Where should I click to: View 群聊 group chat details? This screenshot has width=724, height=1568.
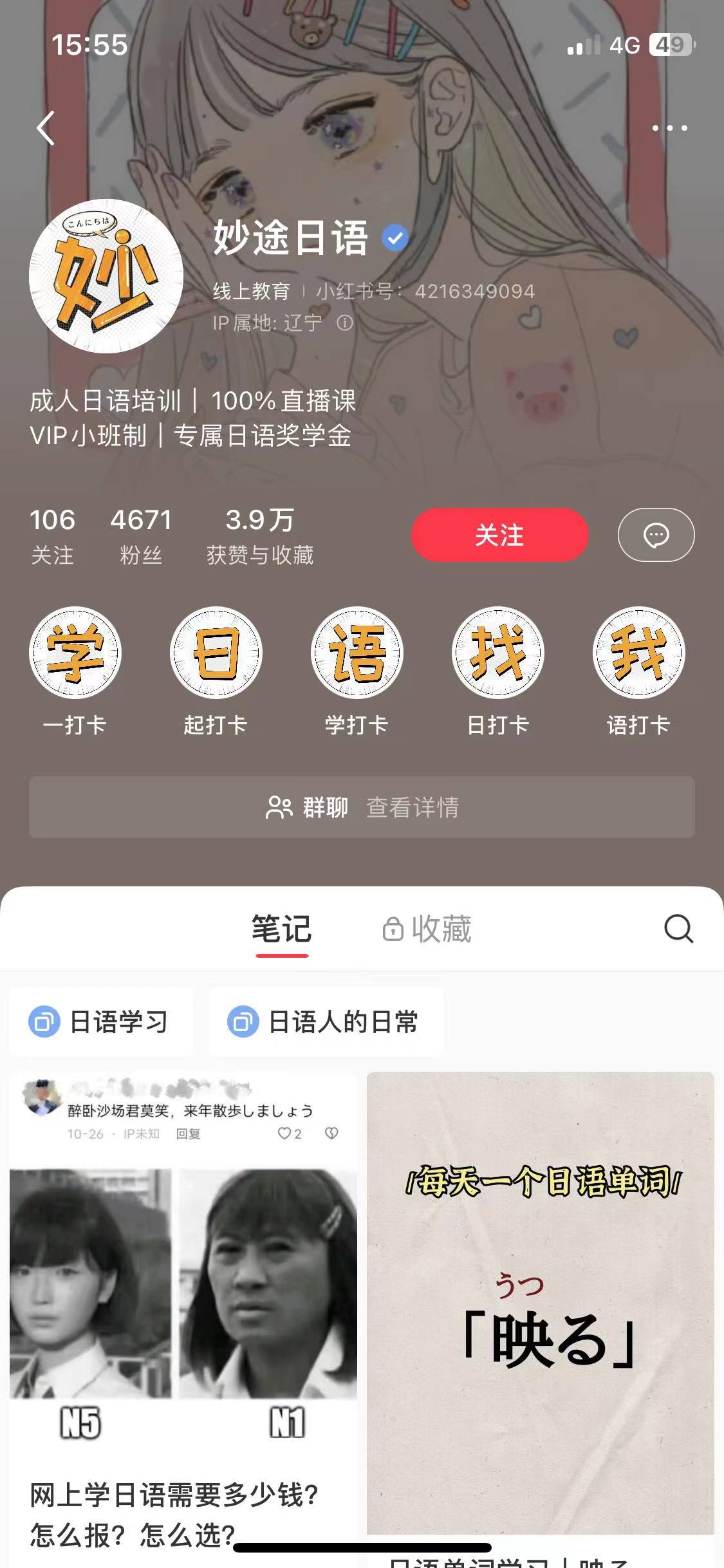[x=362, y=807]
